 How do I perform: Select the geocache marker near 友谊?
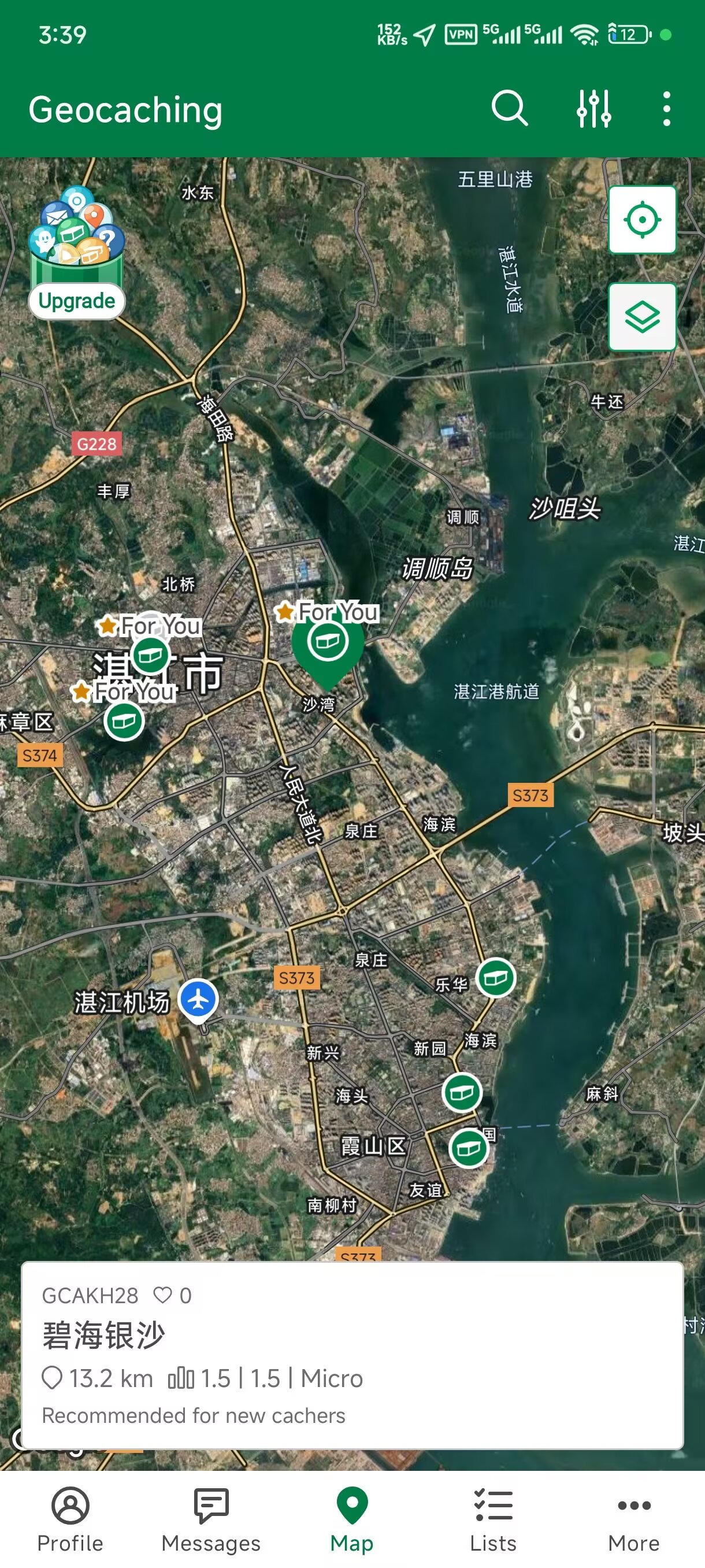(x=469, y=1148)
